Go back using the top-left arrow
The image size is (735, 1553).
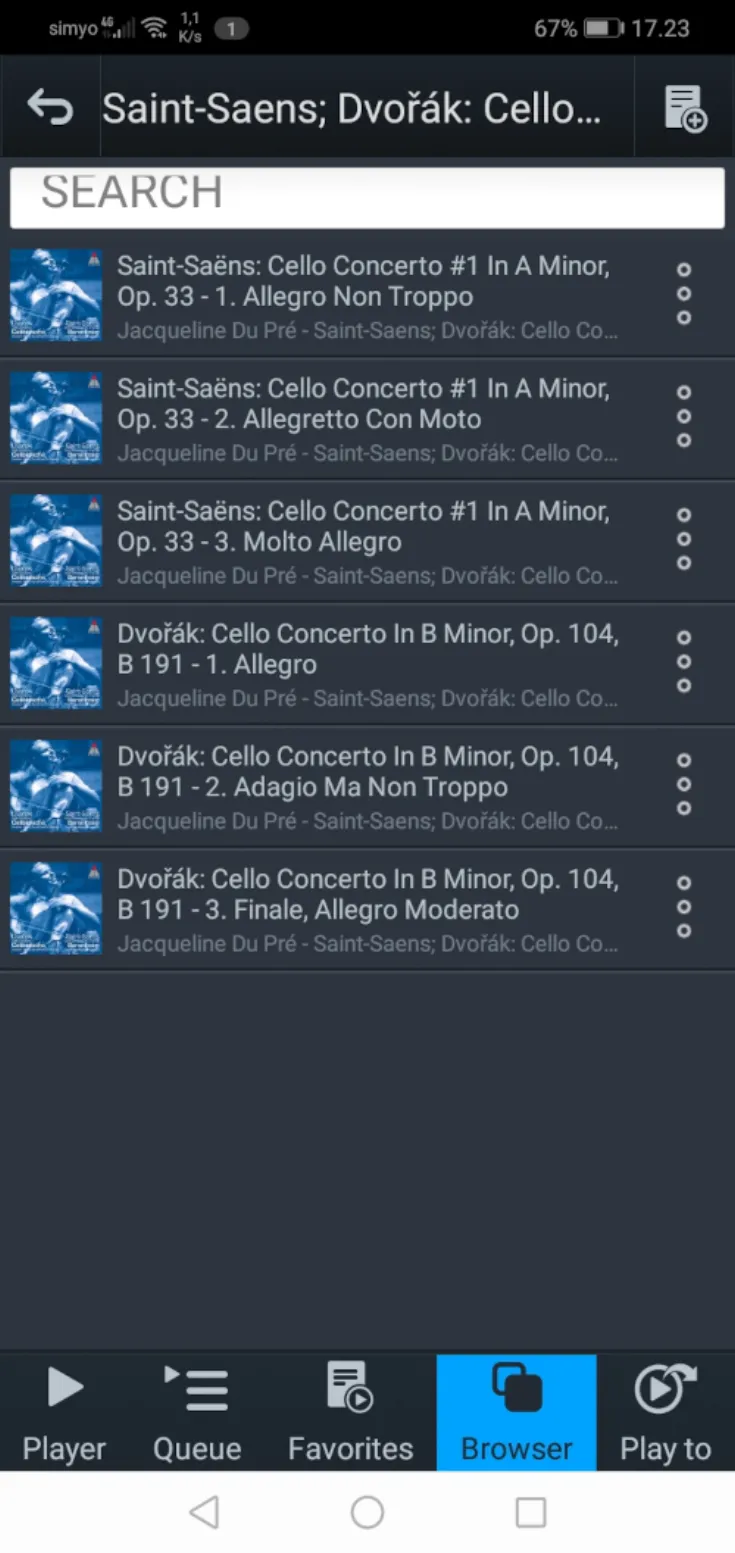[x=50, y=107]
